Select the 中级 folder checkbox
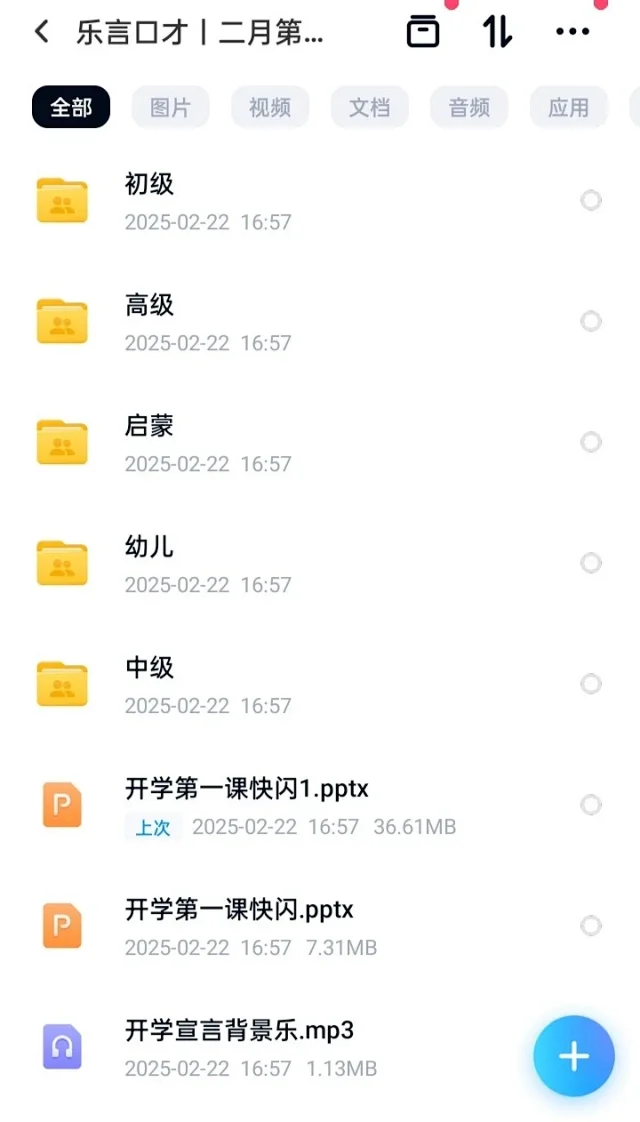Viewport: 640px width, 1122px height. click(x=591, y=684)
